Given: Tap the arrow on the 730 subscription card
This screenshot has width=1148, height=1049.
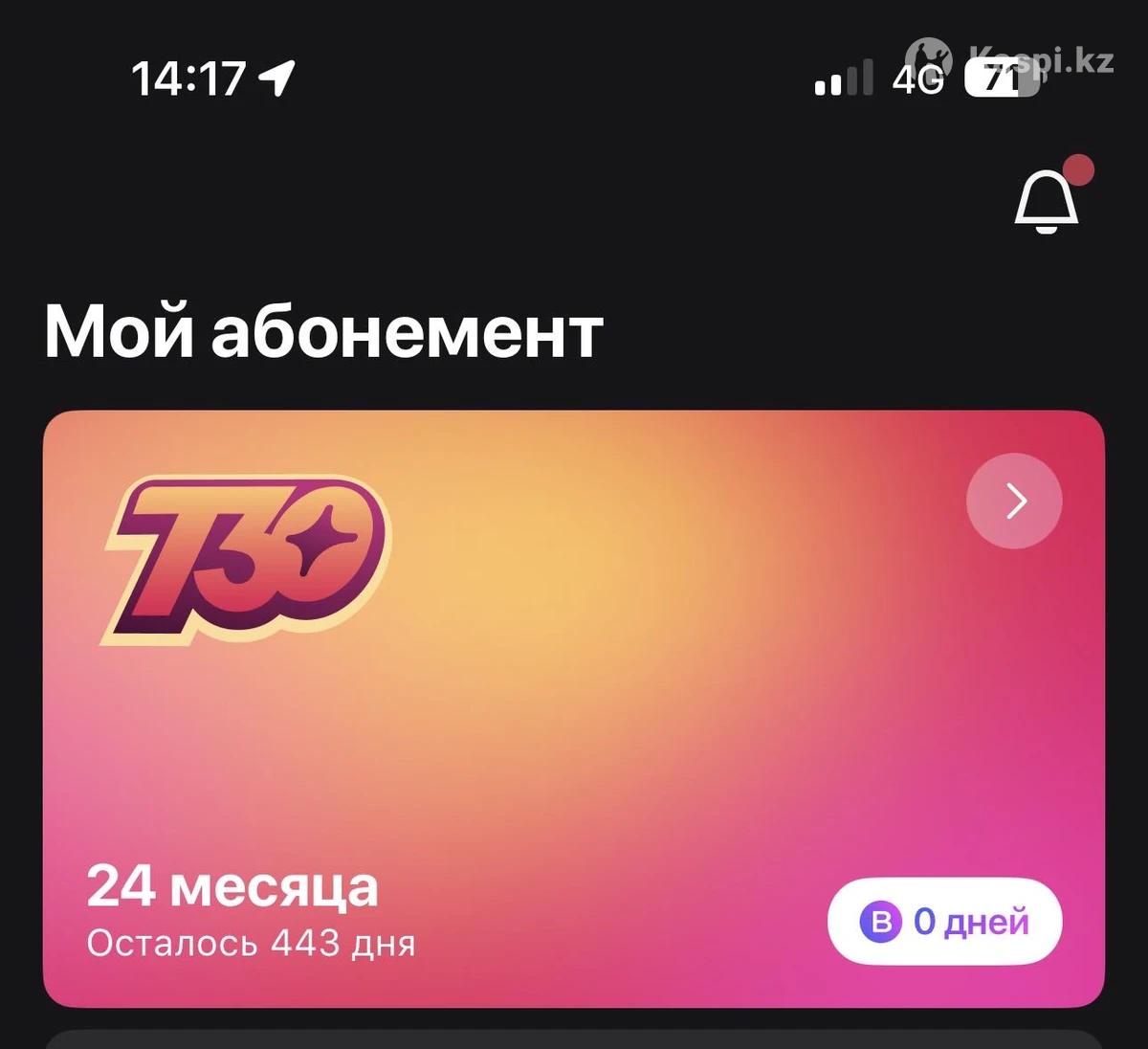Looking at the screenshot, I should coord(1014,501).
